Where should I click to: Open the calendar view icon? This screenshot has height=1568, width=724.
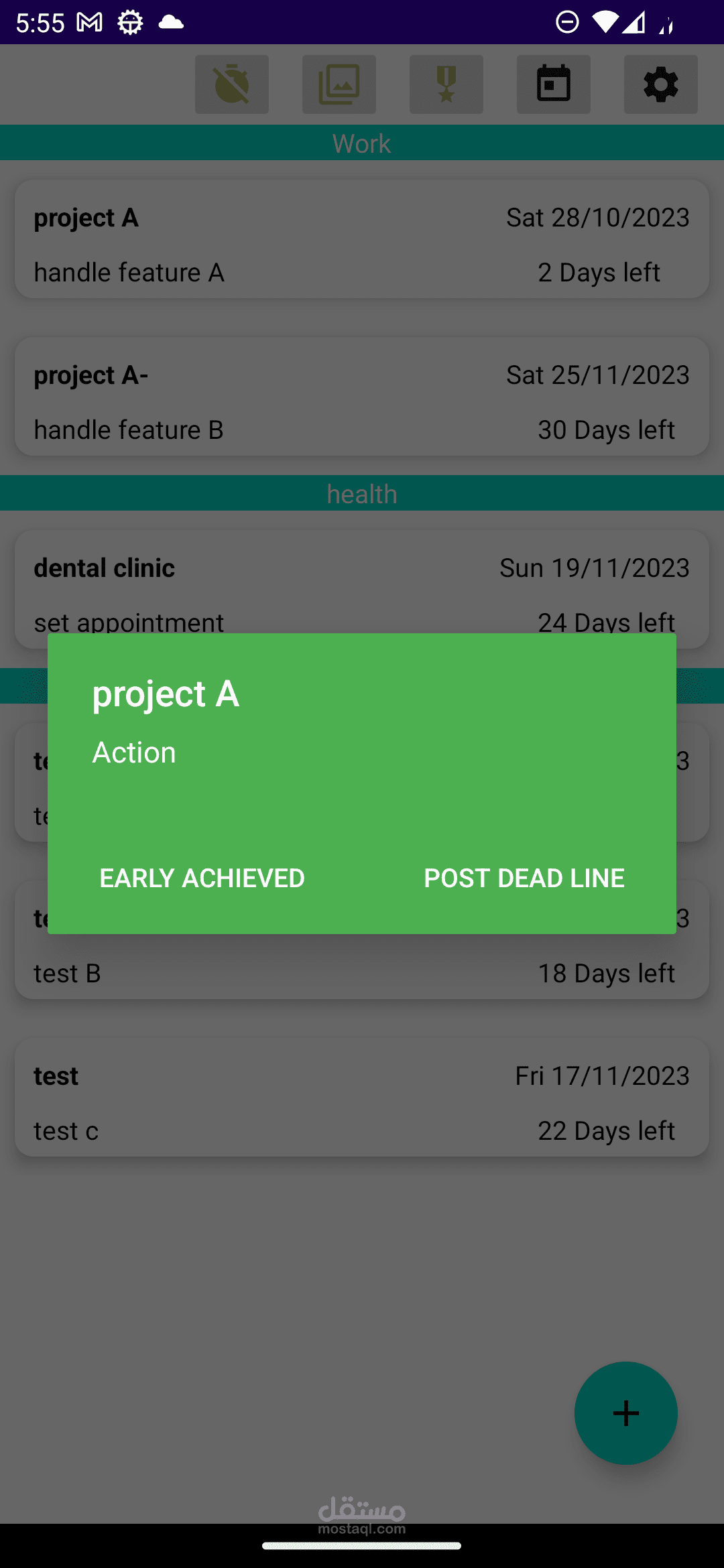(554, 84)
